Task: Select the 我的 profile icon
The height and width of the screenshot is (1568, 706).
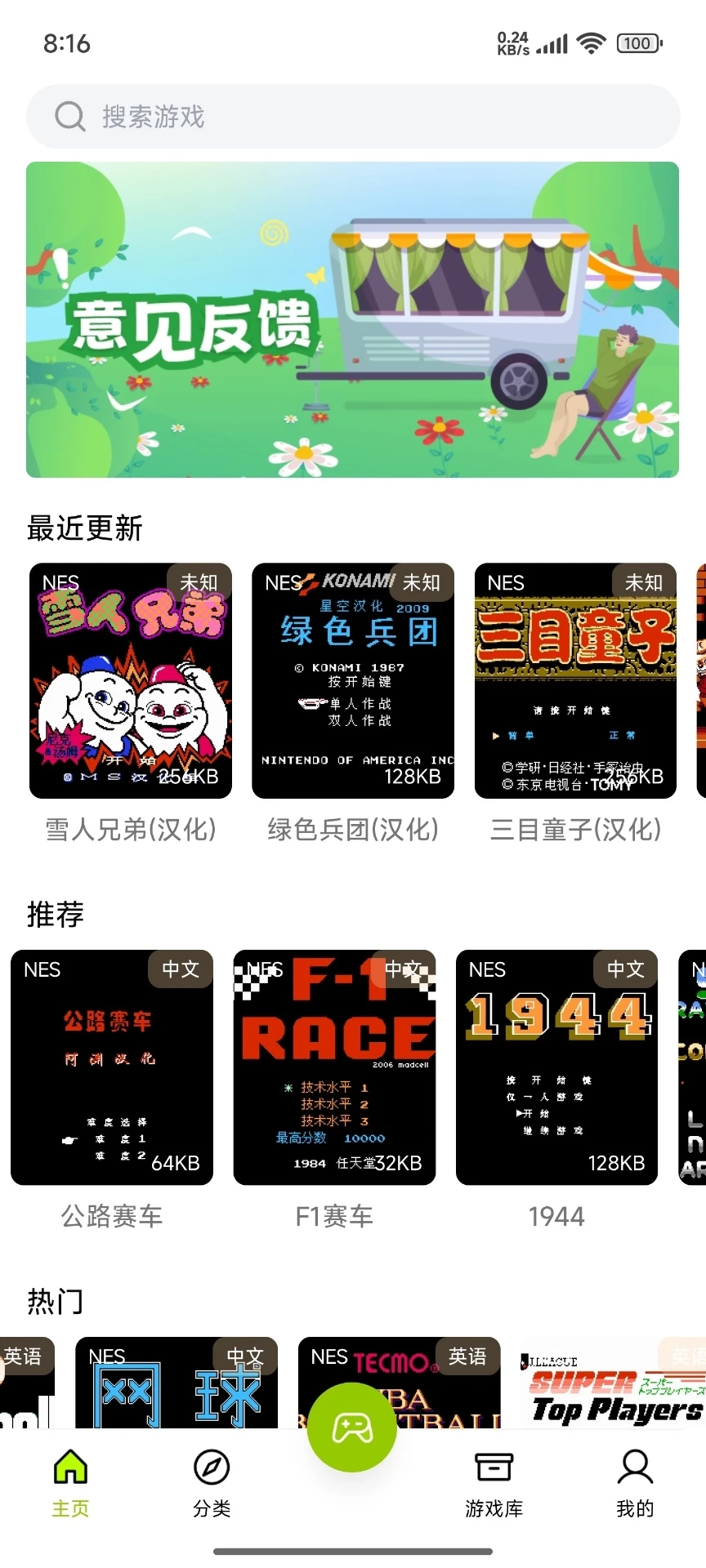Action: 635,1464
